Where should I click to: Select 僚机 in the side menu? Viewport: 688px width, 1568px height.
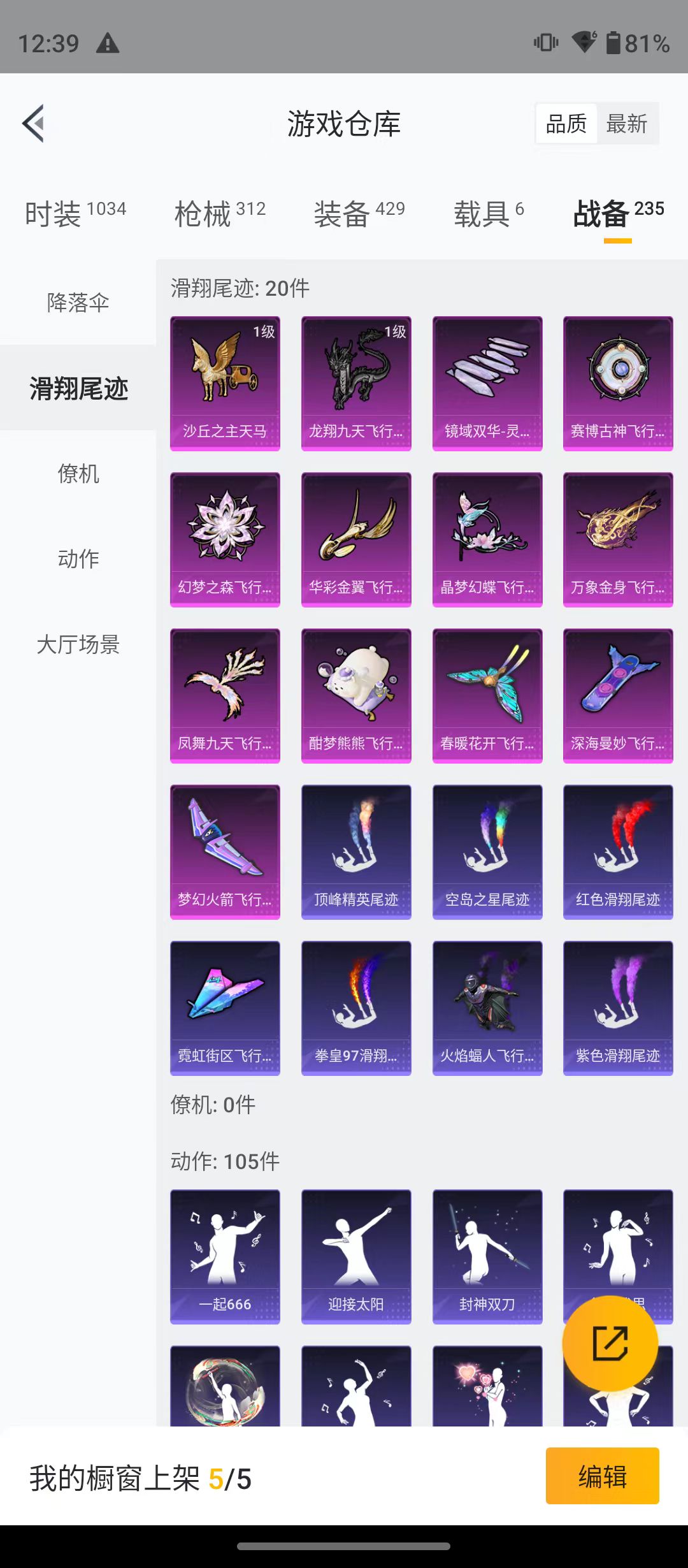[x=78, y=474]
